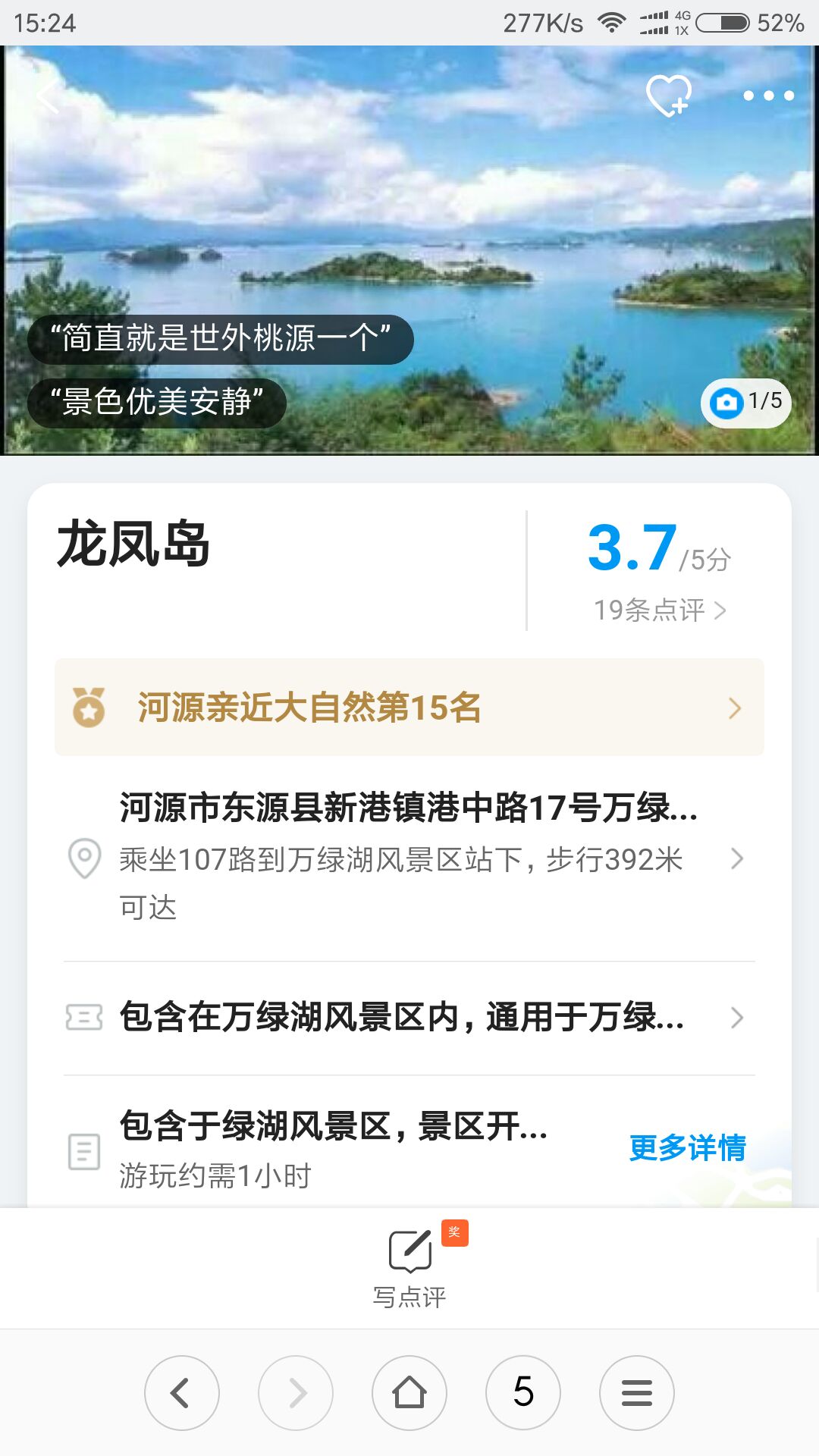The width and height of the screenshot is (819, 1456).
Task: Go to the browser home page
Action: click(x=409, y=1393)
